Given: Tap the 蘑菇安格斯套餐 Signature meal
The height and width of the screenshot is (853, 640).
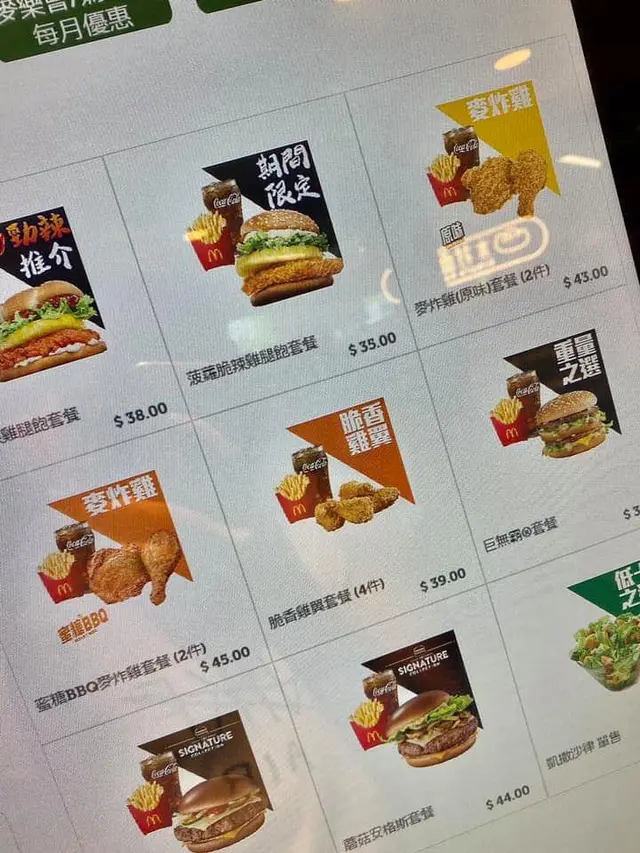Looking at the screenshot, I should tap(418, 730).
